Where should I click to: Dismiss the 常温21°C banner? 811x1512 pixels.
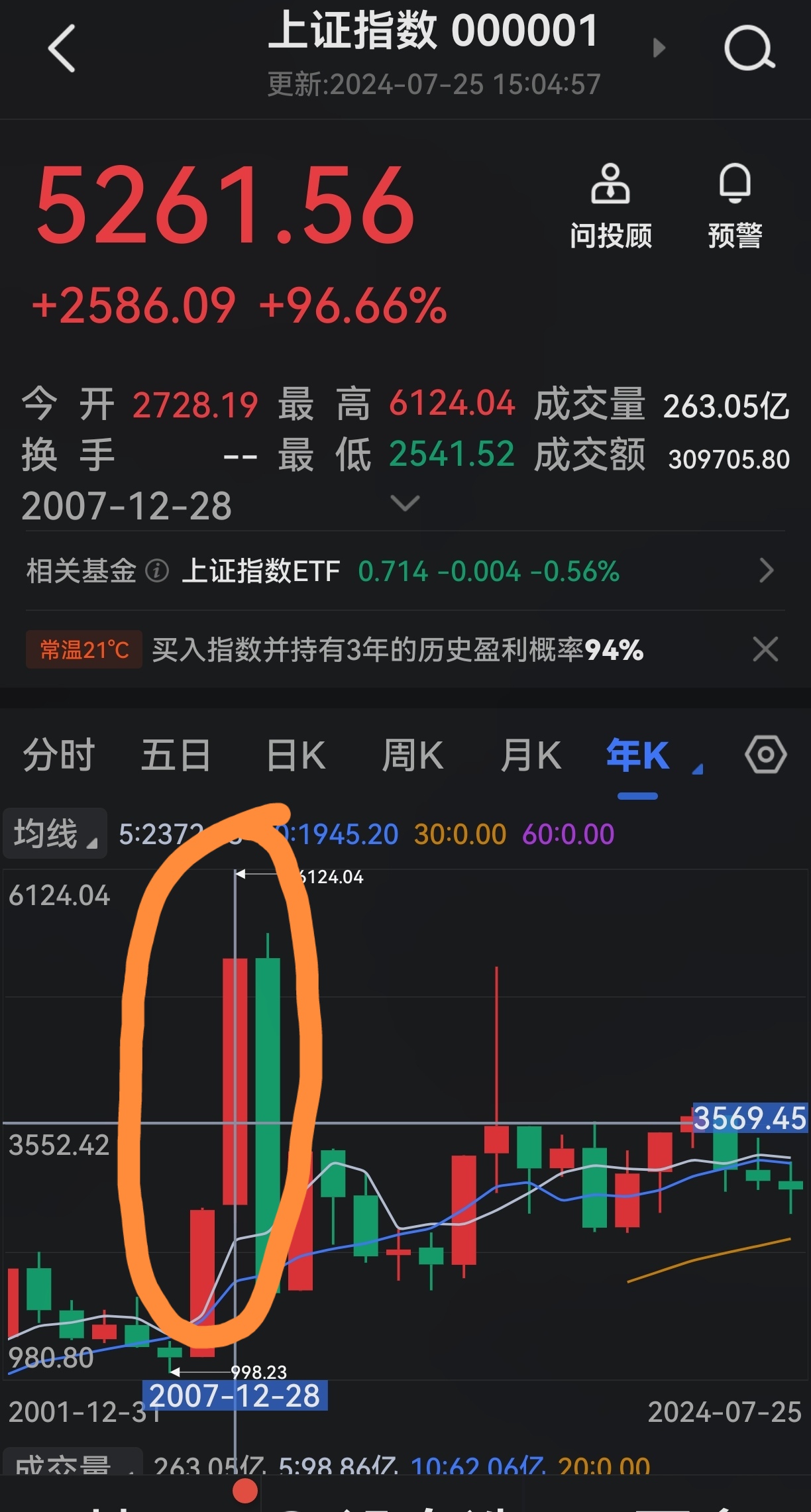tap(765, 649)
